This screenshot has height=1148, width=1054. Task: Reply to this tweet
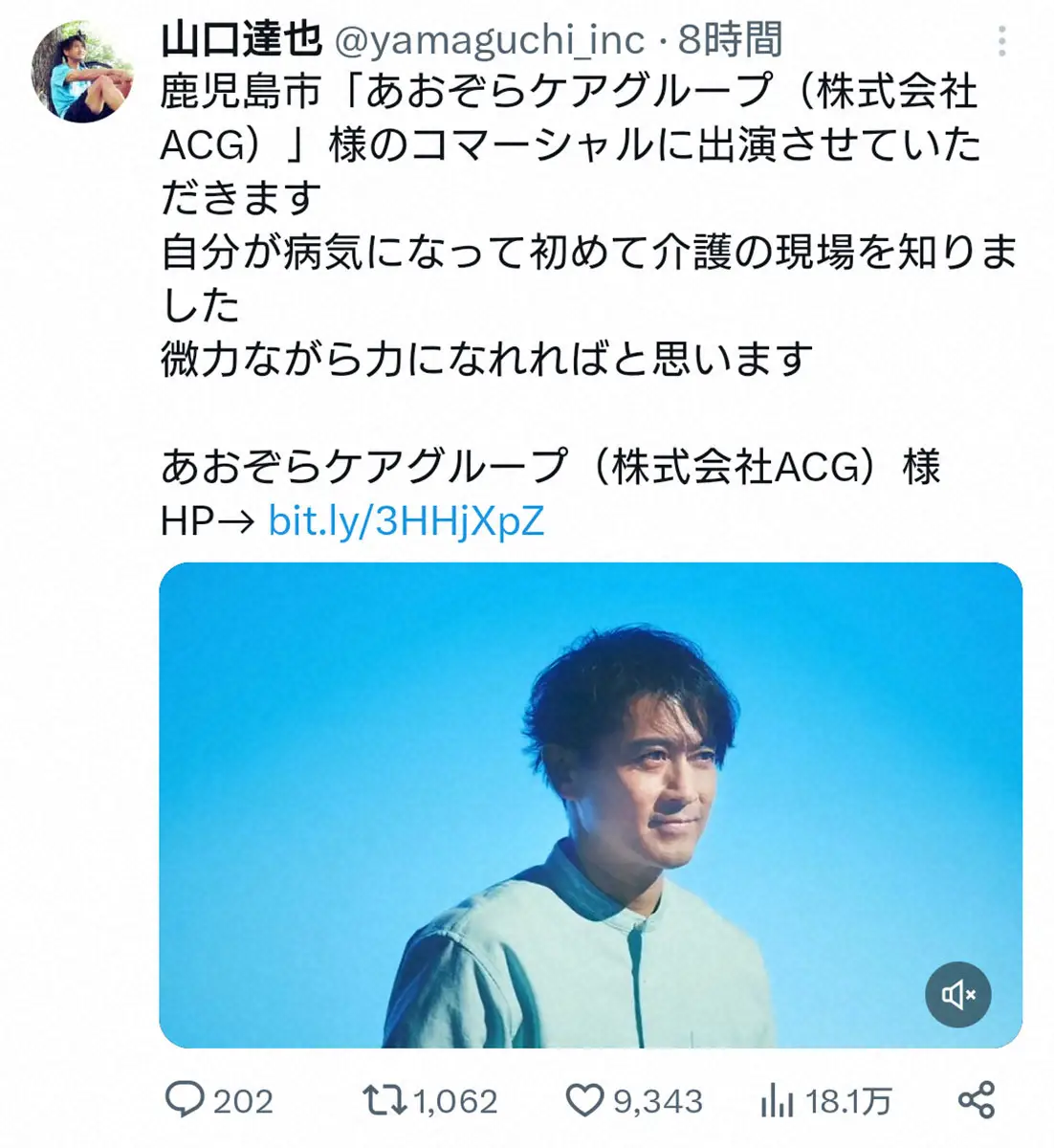pyautogui.click(x=184, y=1100)
